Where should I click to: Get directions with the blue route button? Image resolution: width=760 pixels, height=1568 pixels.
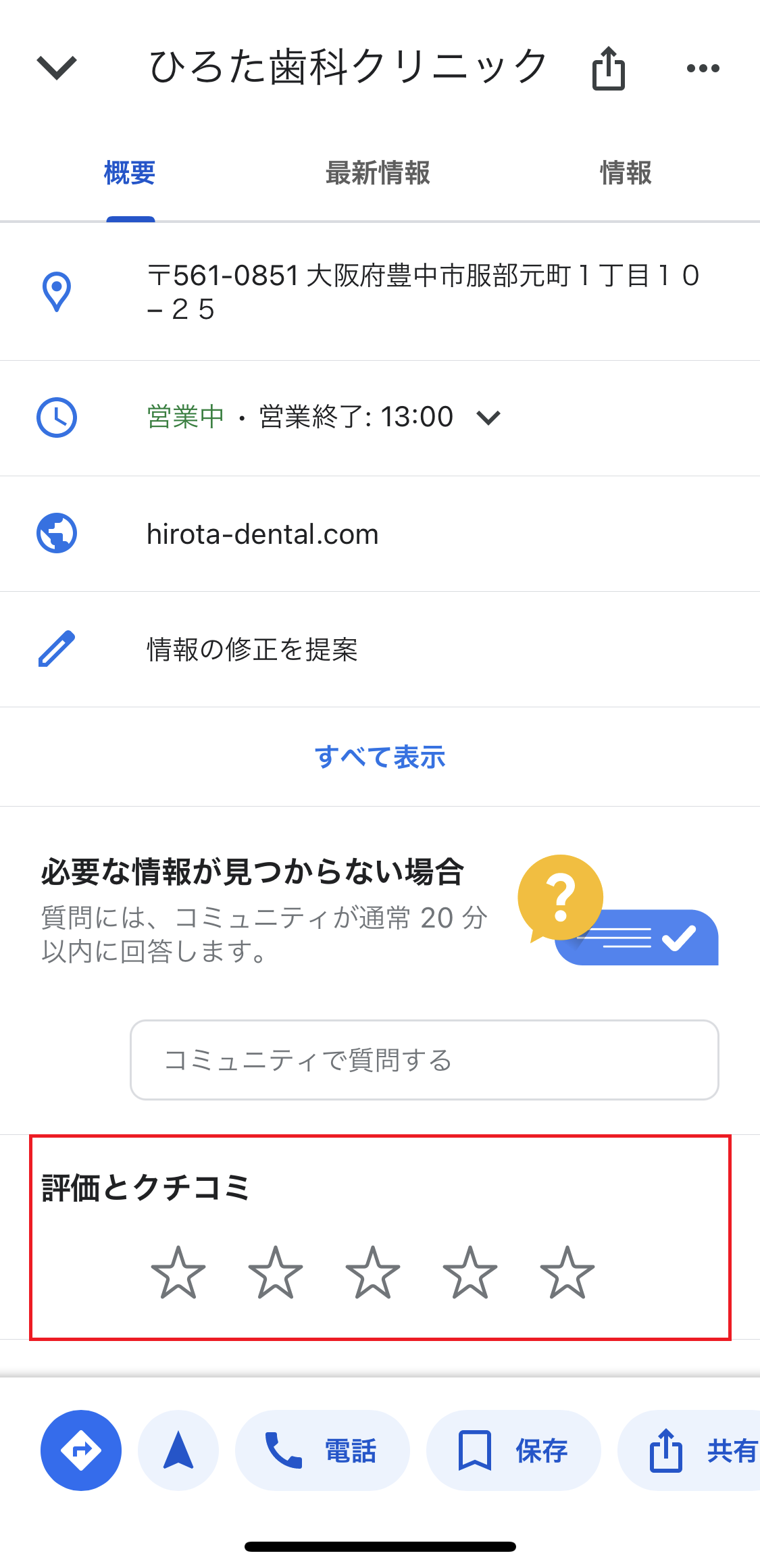[x=81, y=1450]
